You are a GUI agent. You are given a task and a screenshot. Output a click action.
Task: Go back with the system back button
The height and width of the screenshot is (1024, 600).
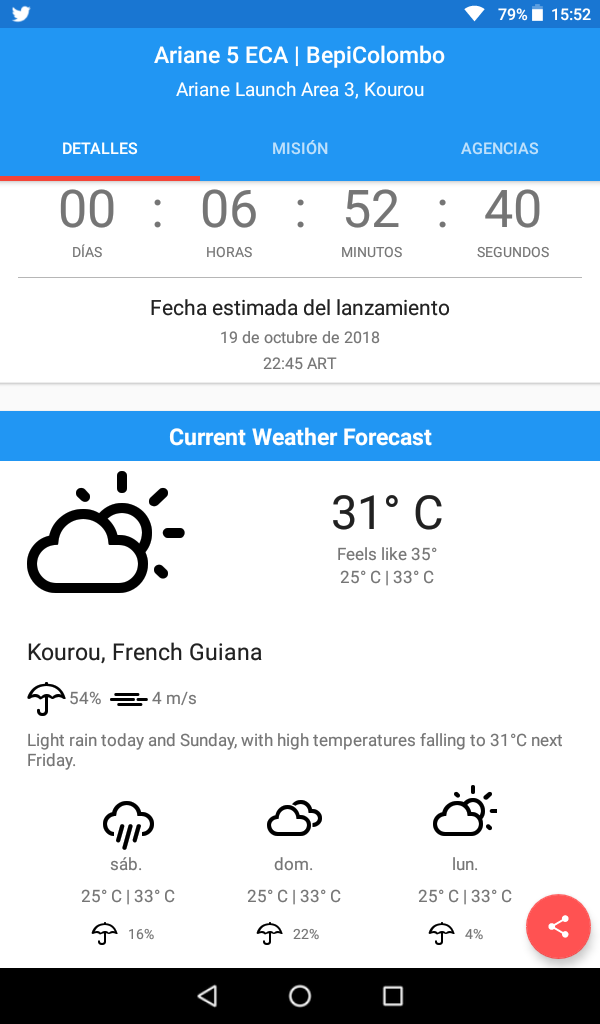207,996
